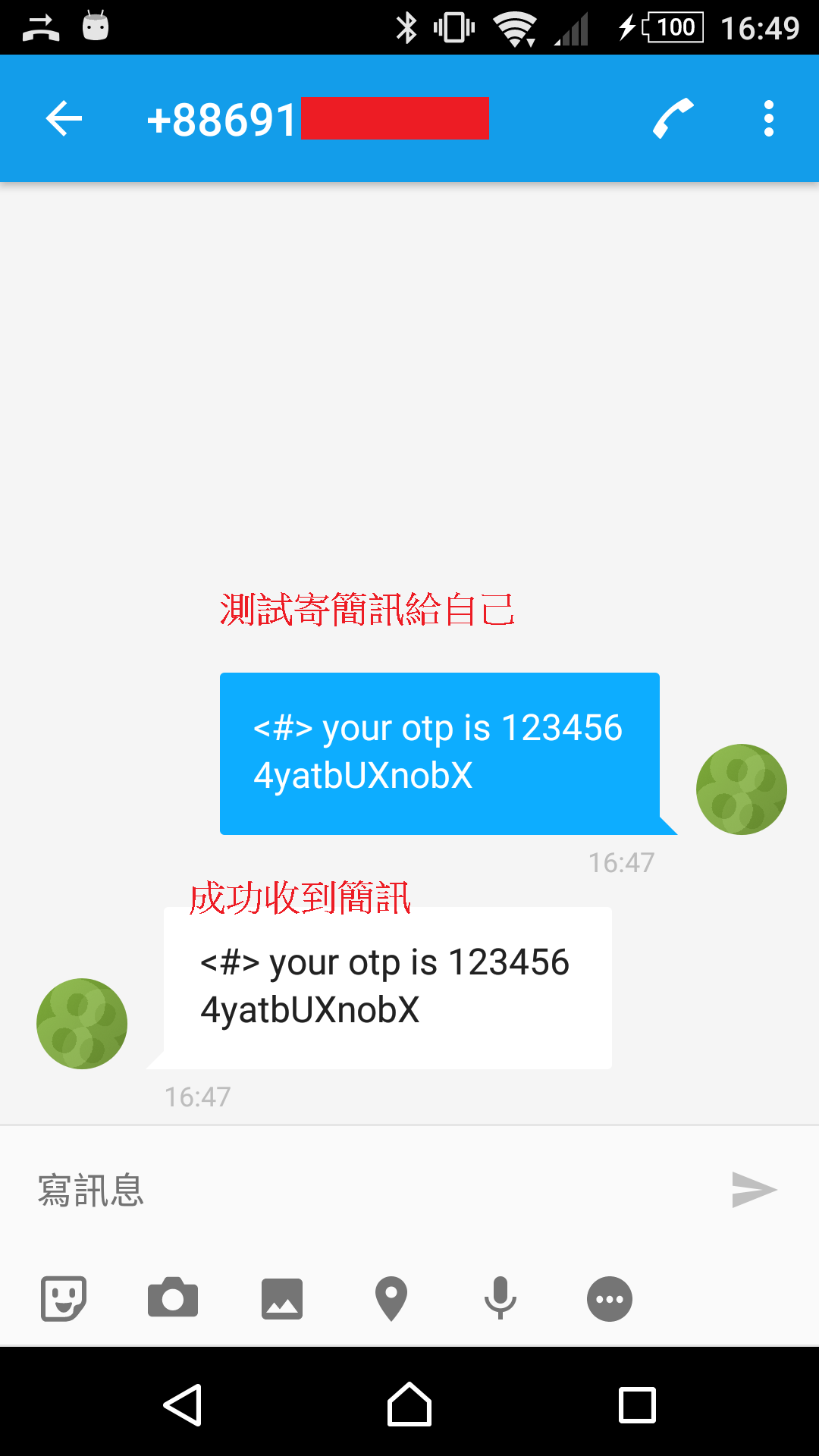Open the three-dot overflow menu
The image size is (819, 1456).
pos(769,119)
